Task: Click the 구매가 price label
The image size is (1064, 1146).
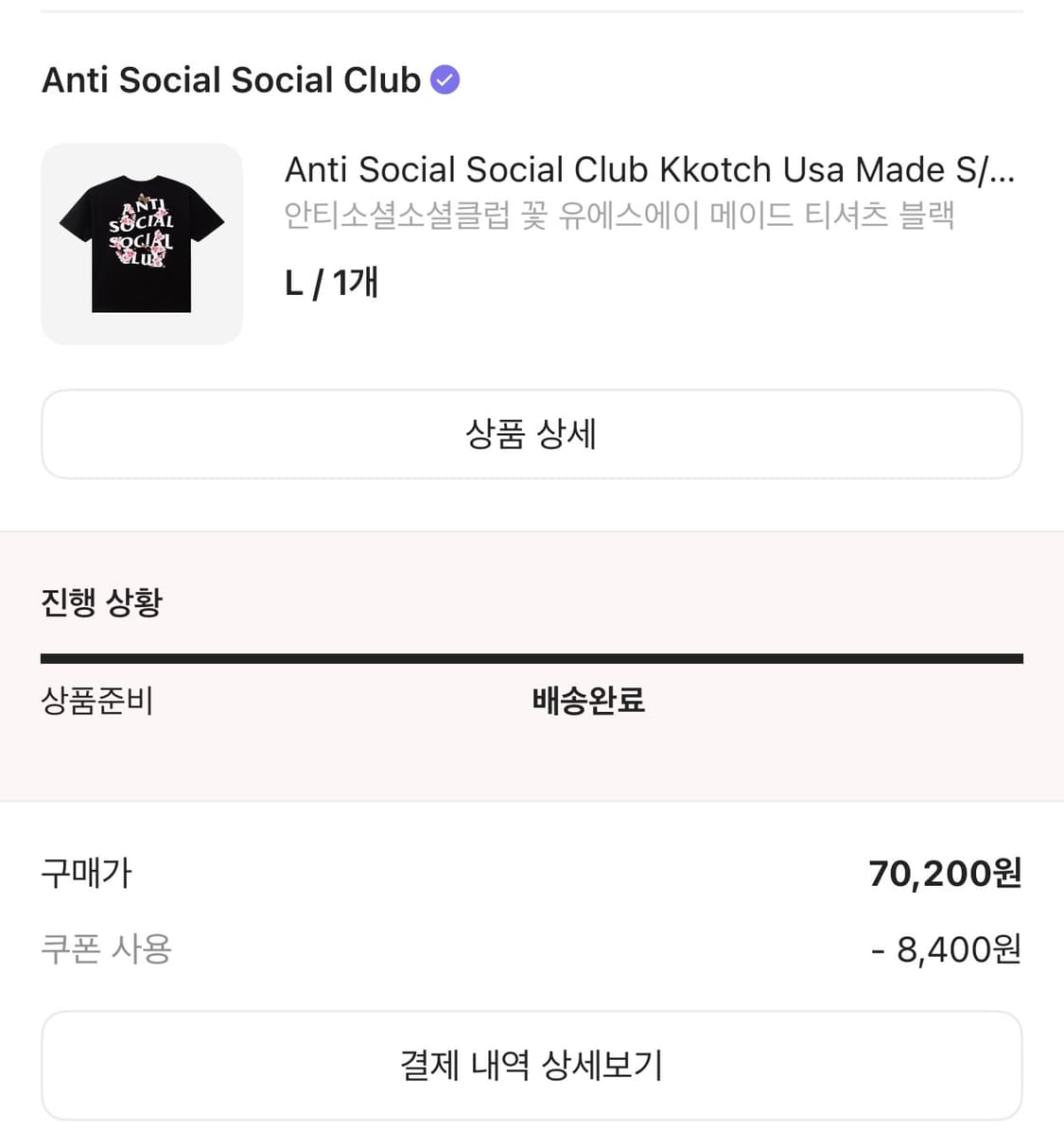Action: click(x=86, y=874)
